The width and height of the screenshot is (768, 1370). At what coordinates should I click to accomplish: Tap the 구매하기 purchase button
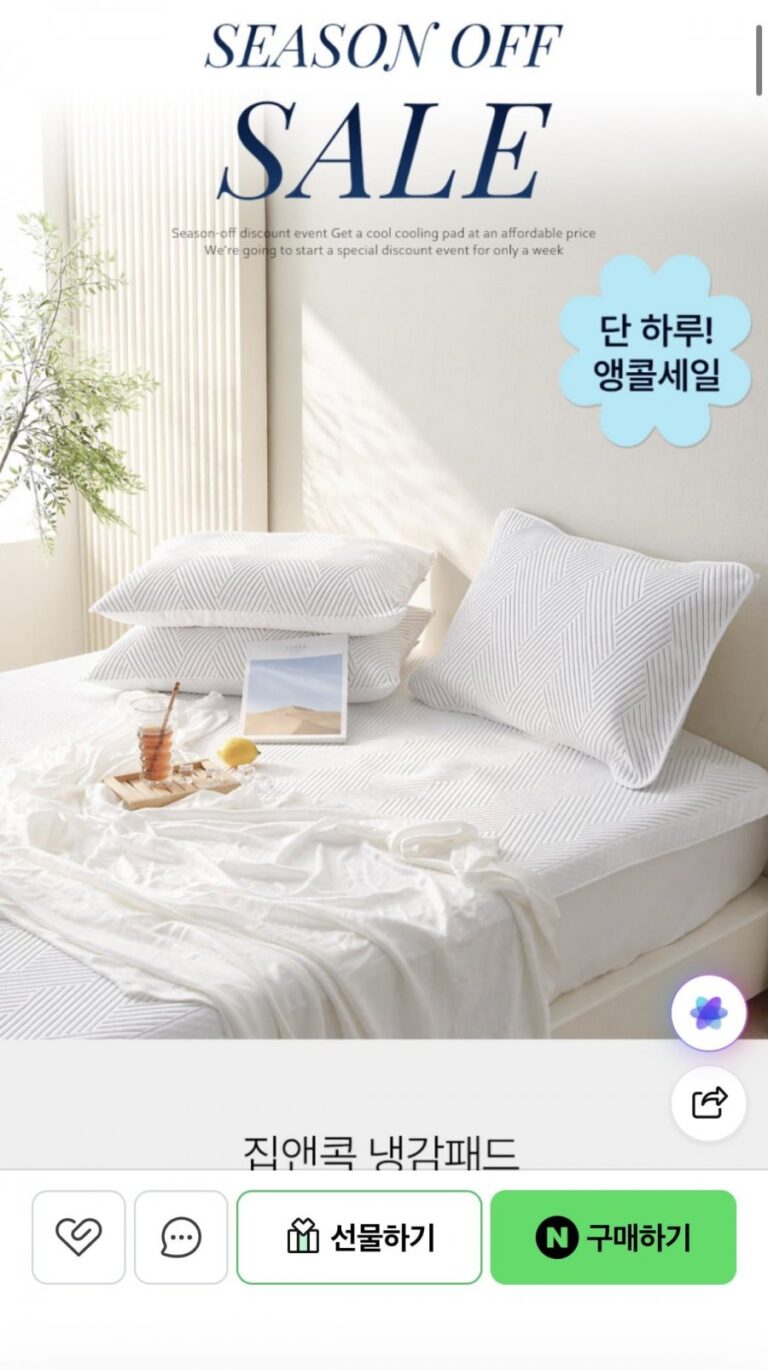612,1237
